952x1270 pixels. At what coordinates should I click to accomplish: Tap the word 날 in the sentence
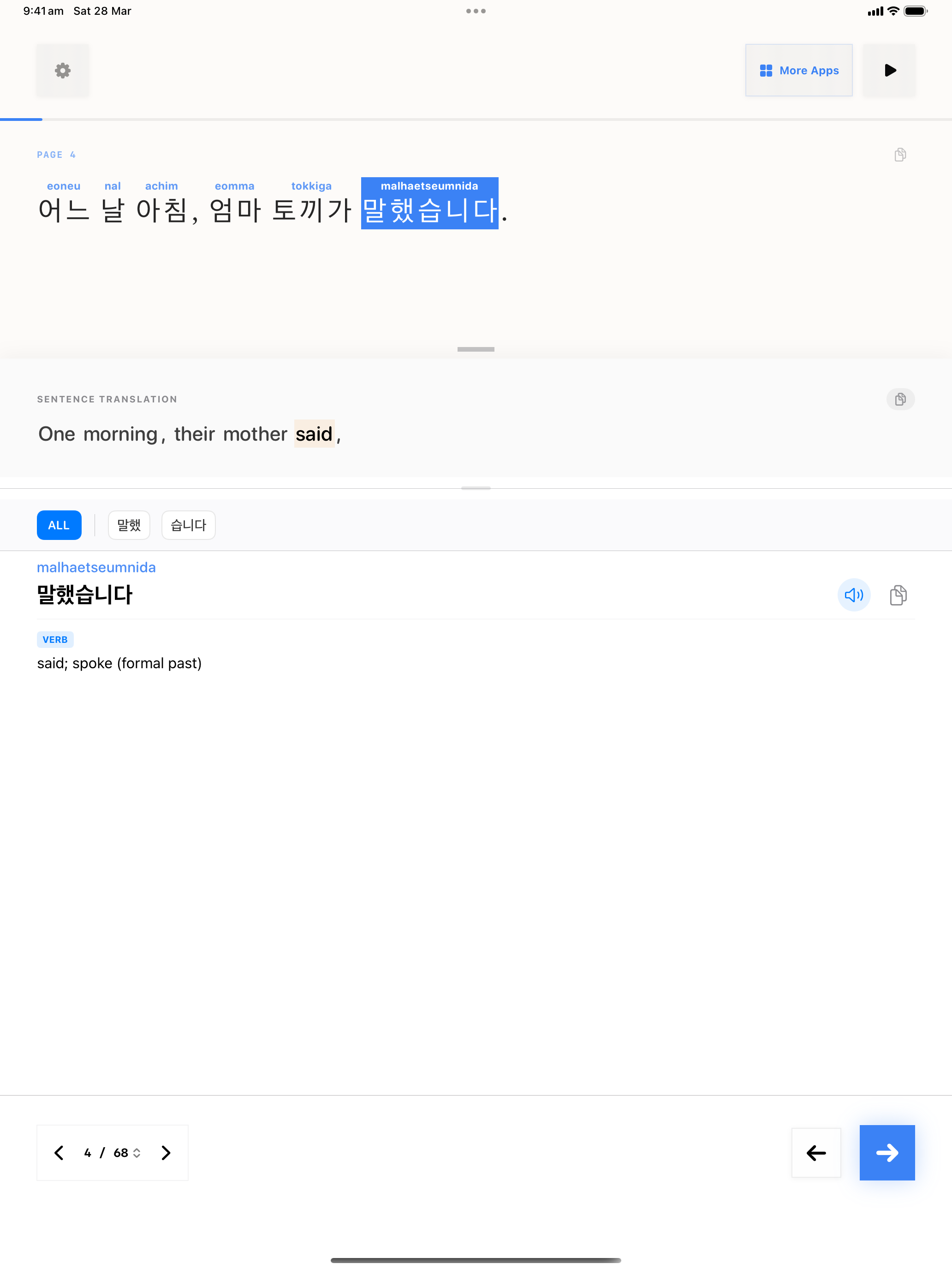coord(113,210)
